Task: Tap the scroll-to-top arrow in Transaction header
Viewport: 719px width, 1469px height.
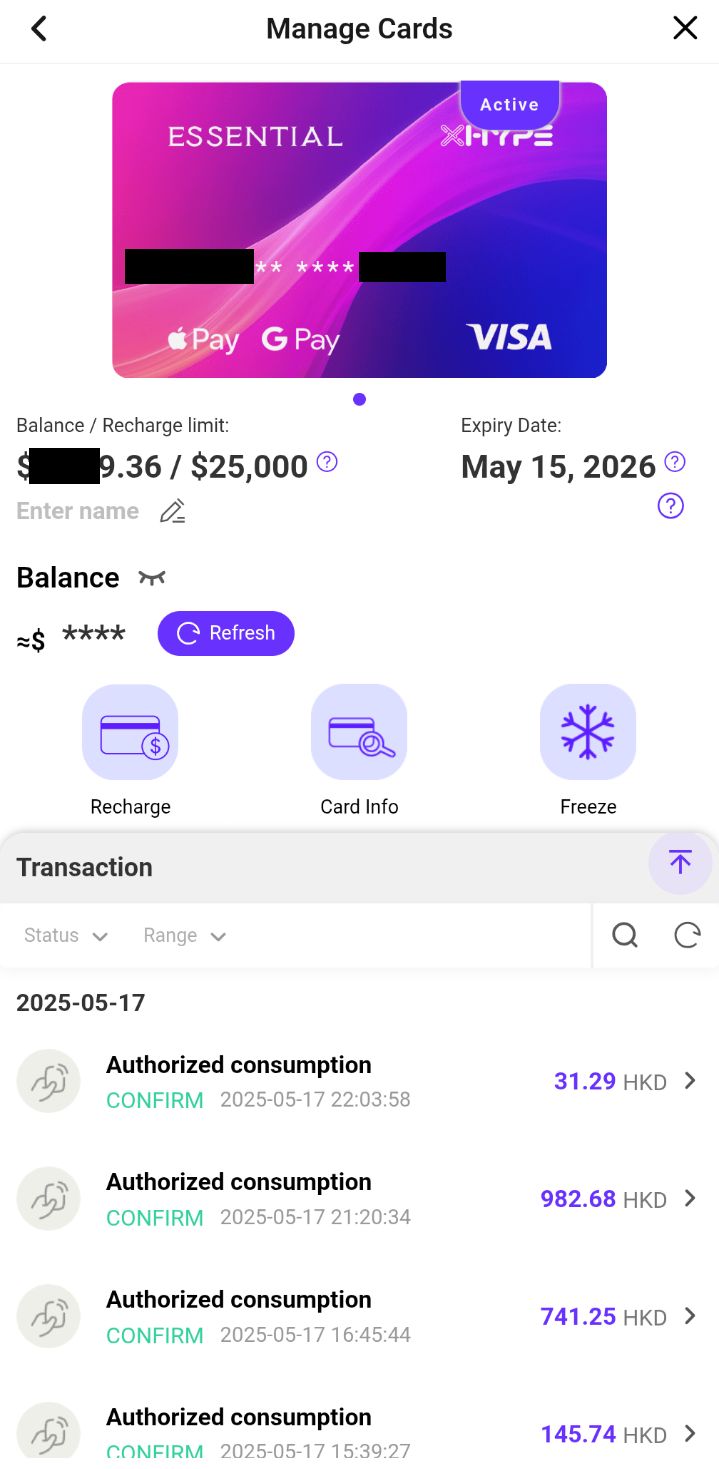Action: [x=680, y=862]
